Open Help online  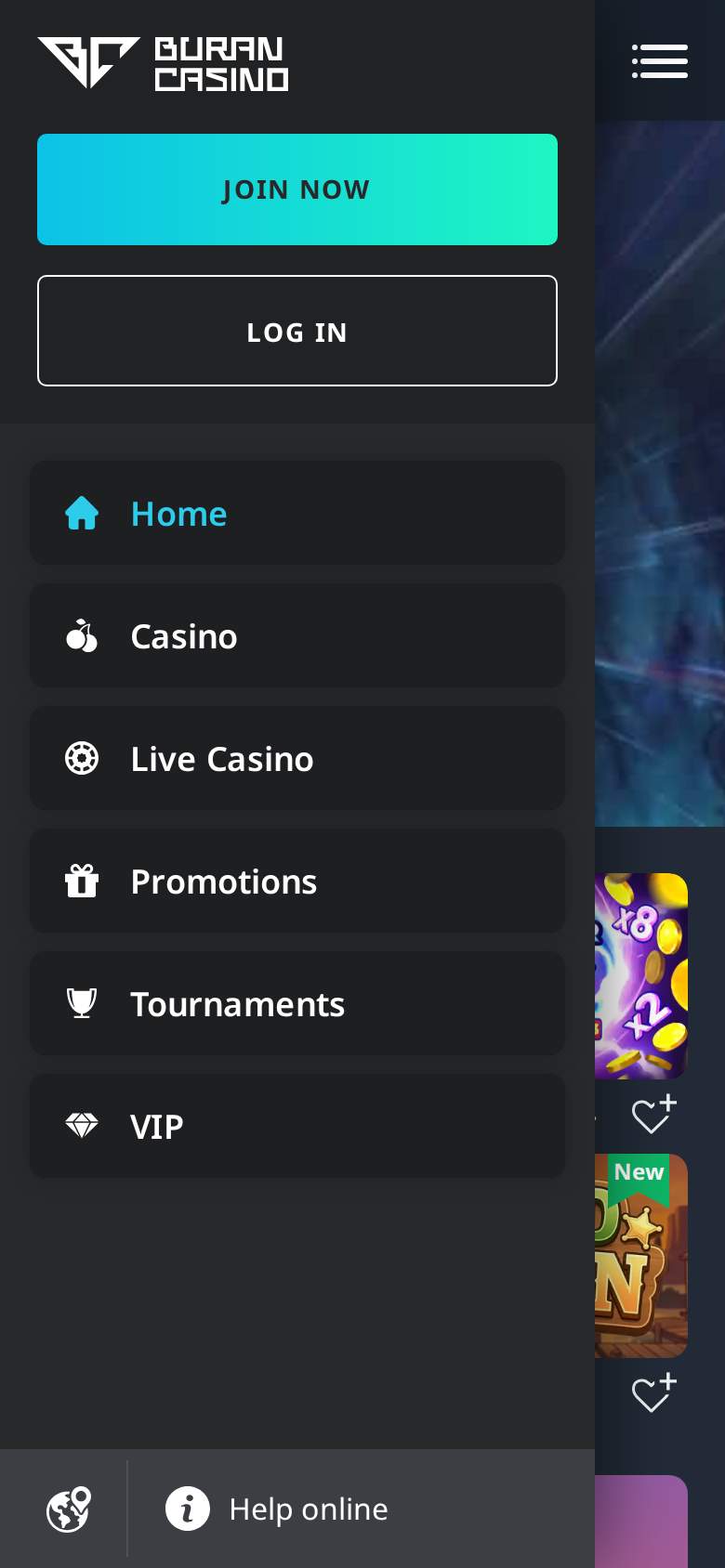277,1509
